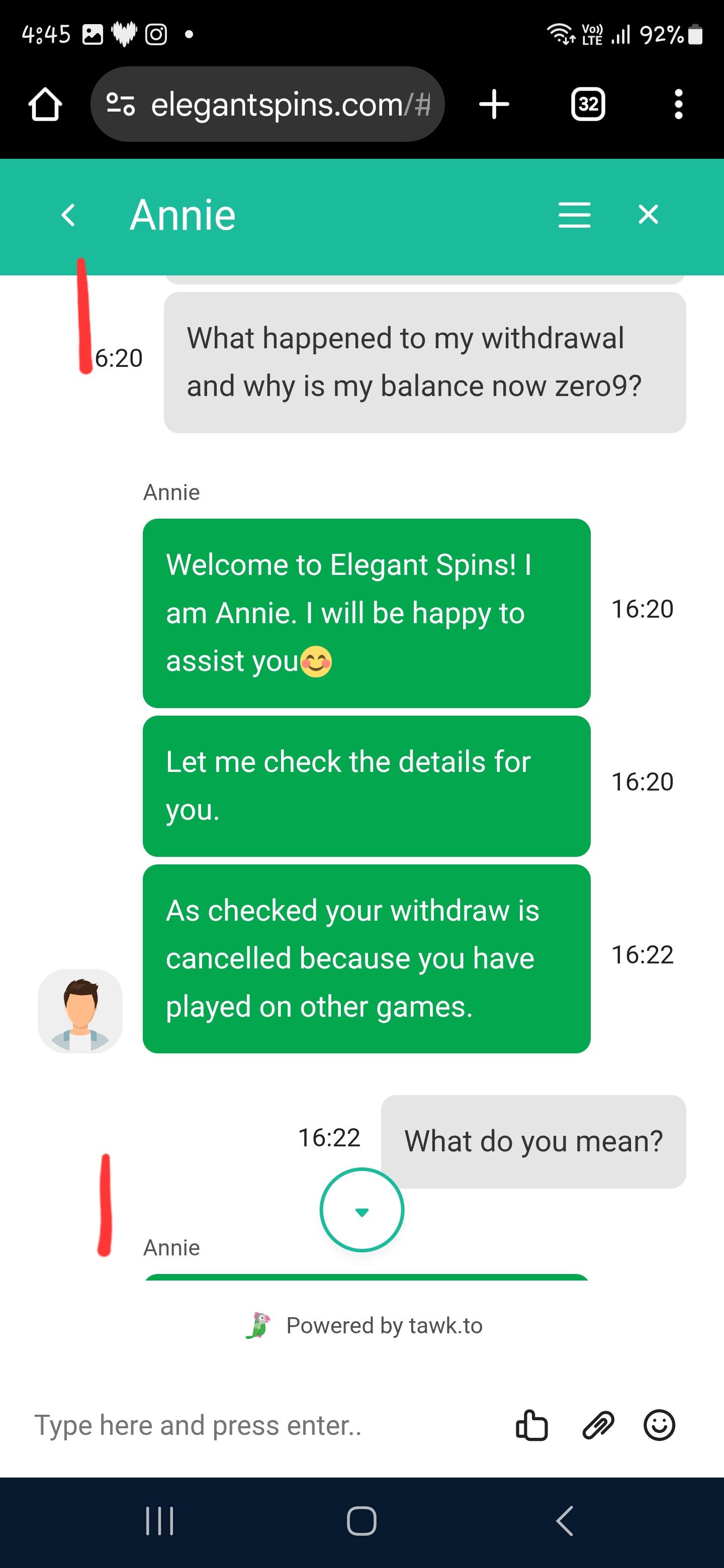
Task: Tap the system back button
Action: tap(565, 1521)
